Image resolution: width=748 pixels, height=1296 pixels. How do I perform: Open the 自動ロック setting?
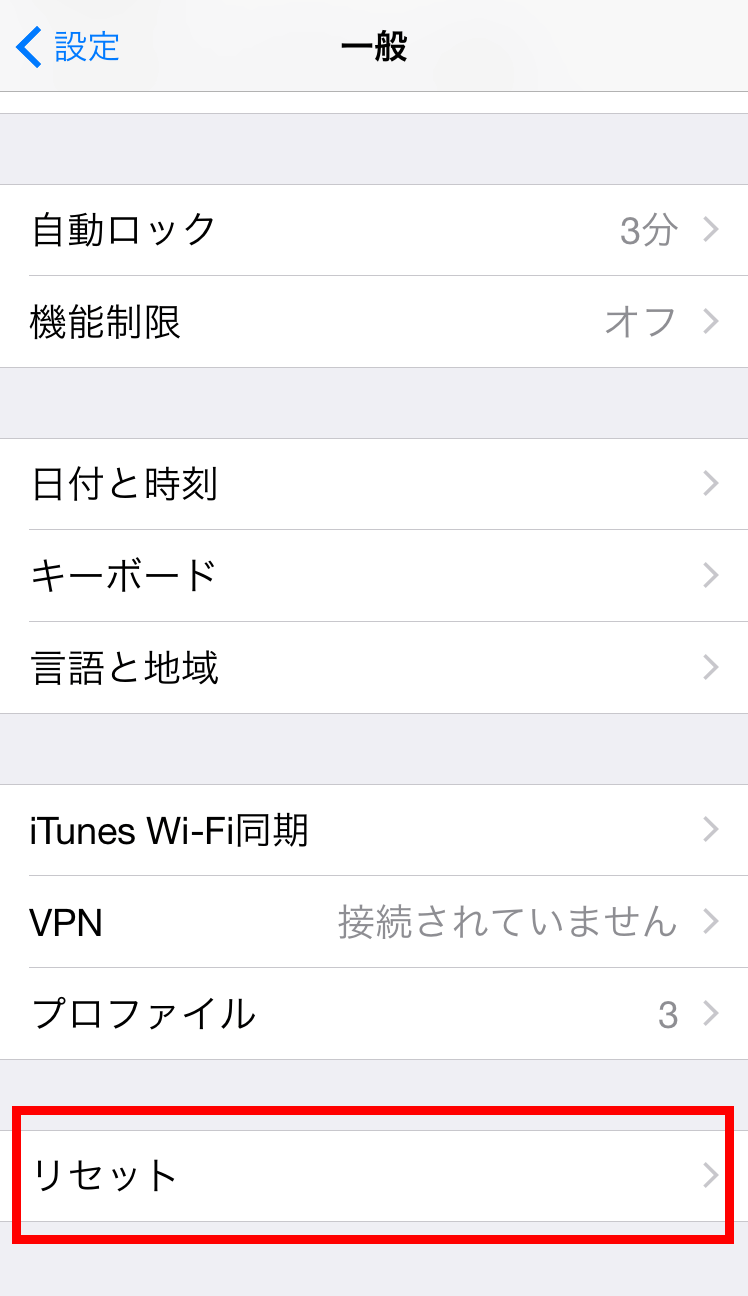374,230
